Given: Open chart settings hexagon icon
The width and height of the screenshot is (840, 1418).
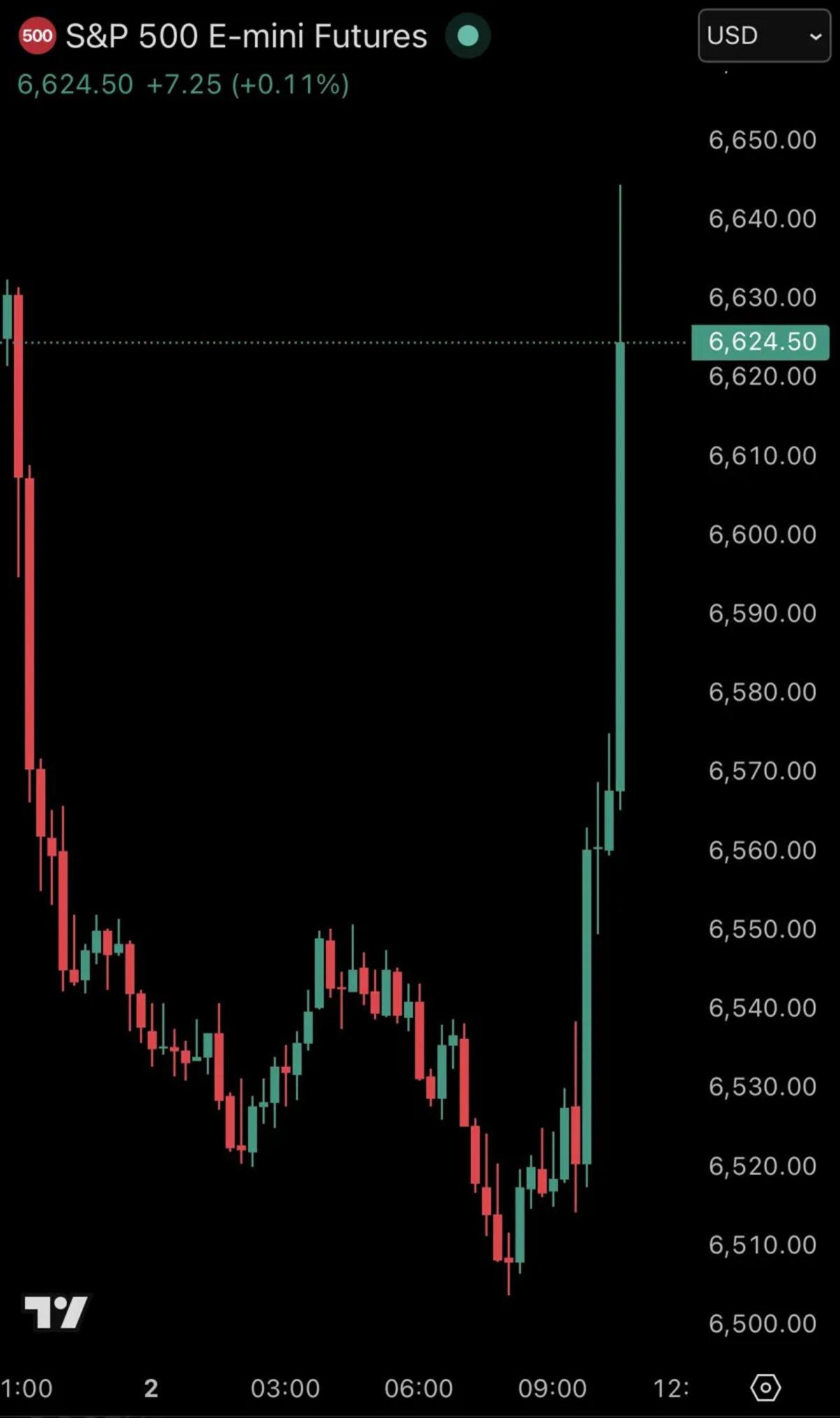Looking at the screenshot, I should [x=765, y=1387].
